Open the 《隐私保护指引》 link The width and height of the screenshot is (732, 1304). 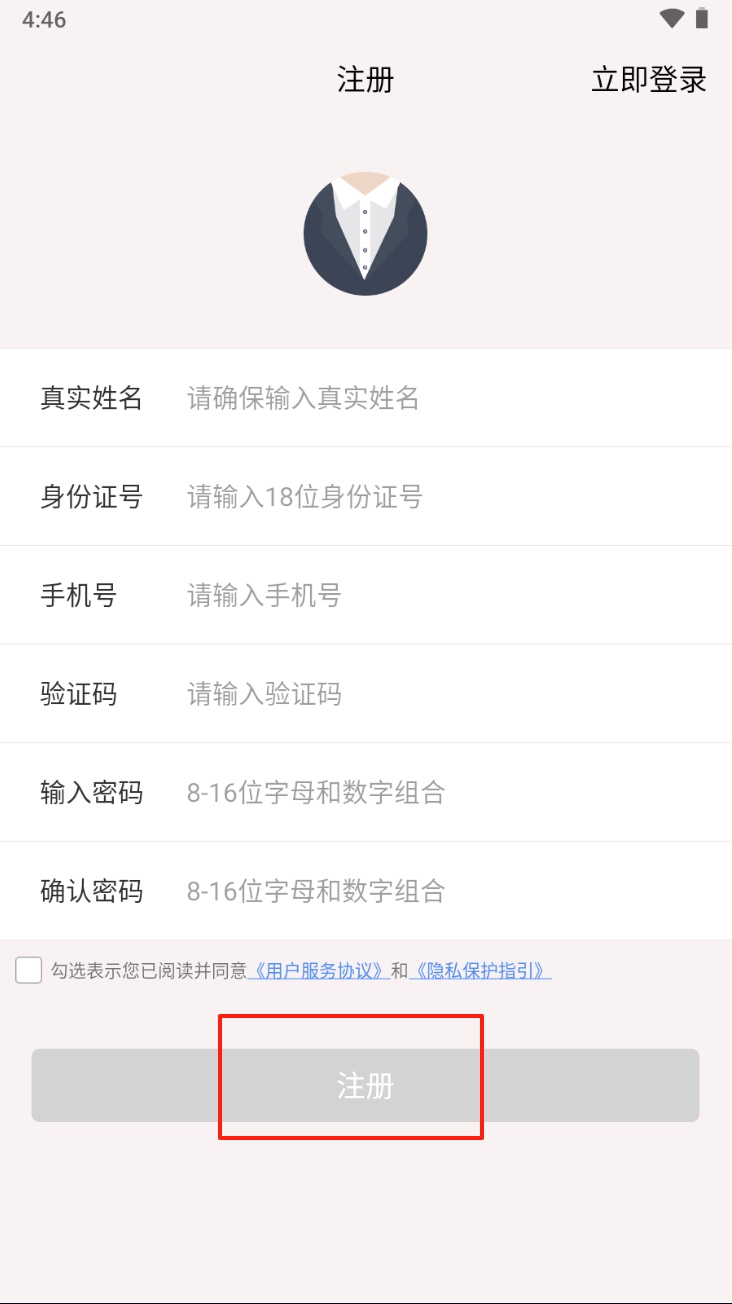pos(480,970)
